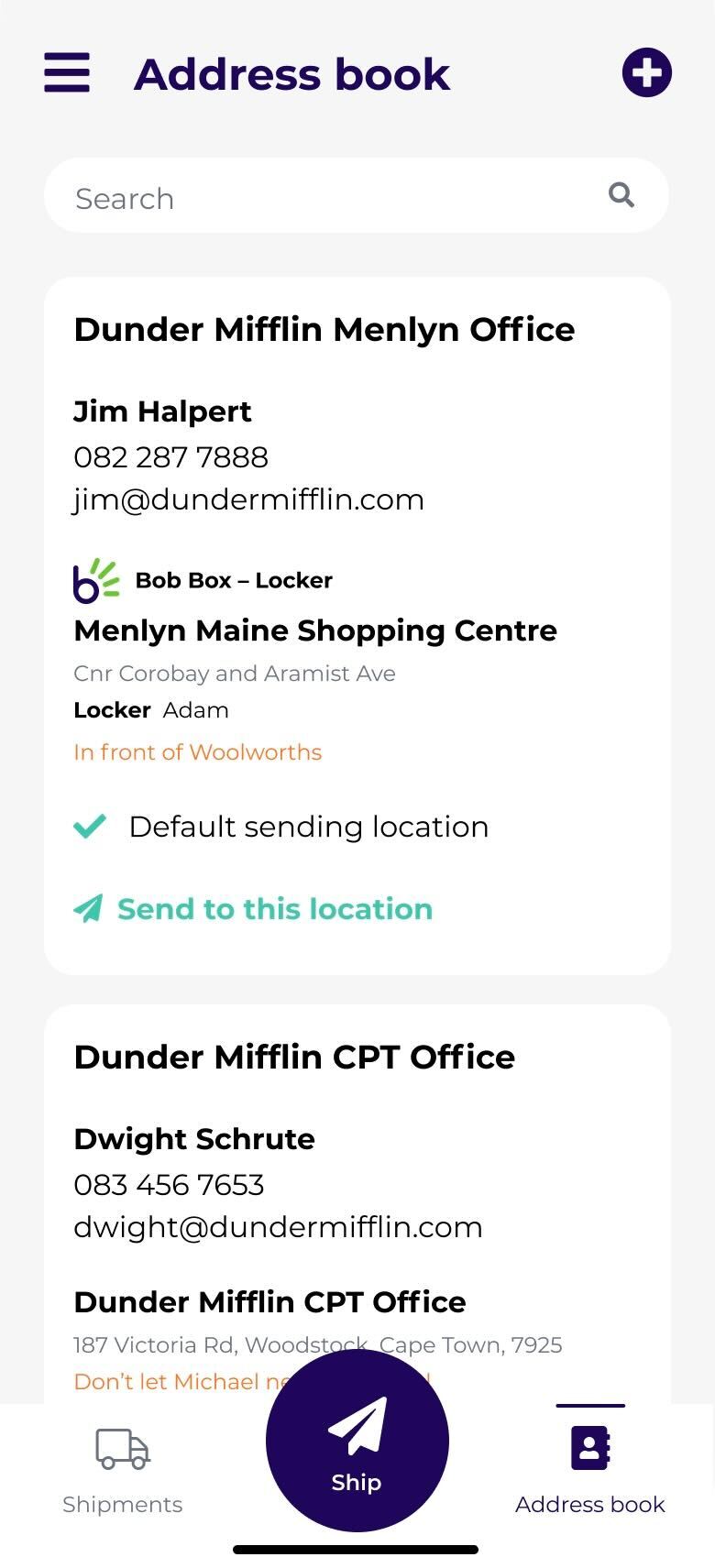The width and height of the screenshot is (715, 1568).
Task: Add a new address with plus icon
Action: coord(646,73)
